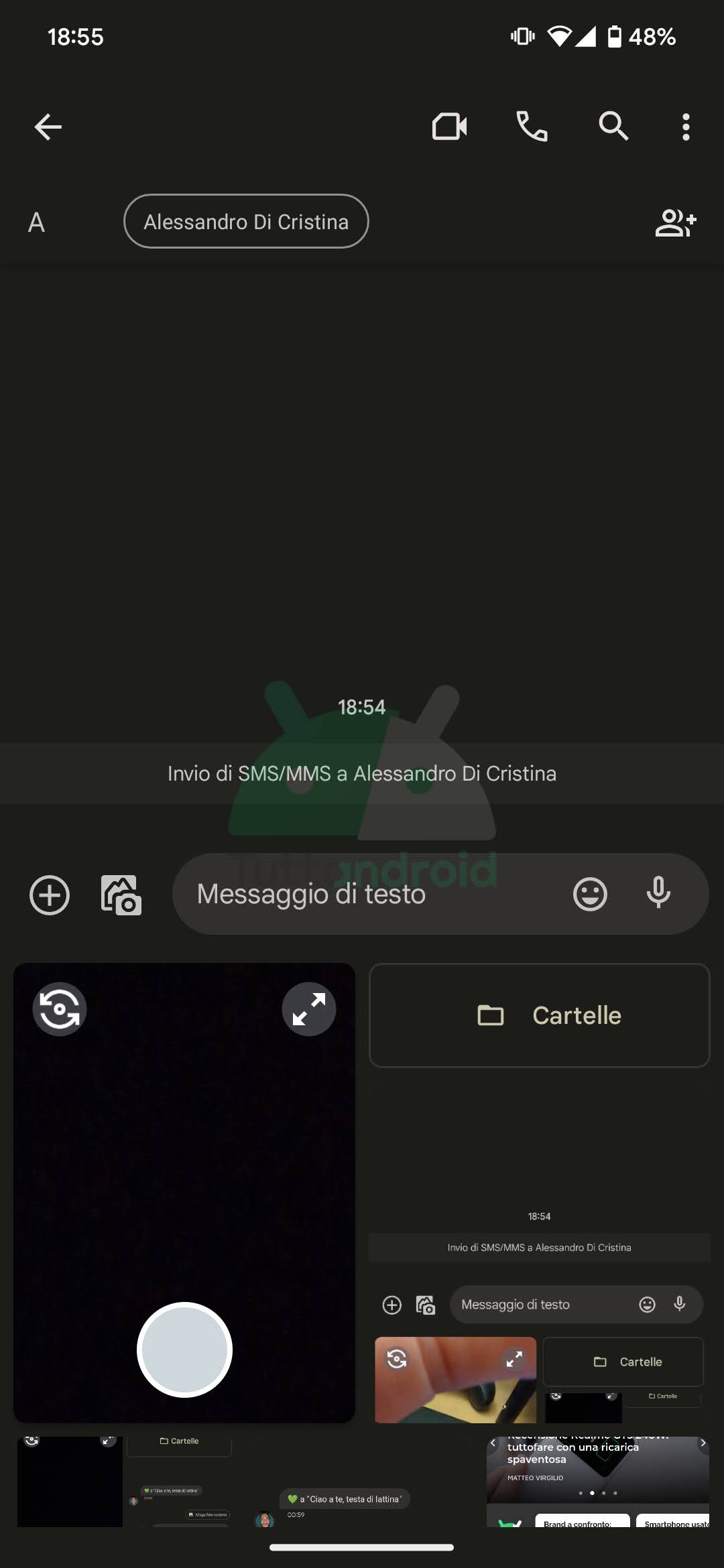Image resolution: width=724 pixels, height=1568 pixels.
Task: Open the emoji picker
Action: [590, 895]
